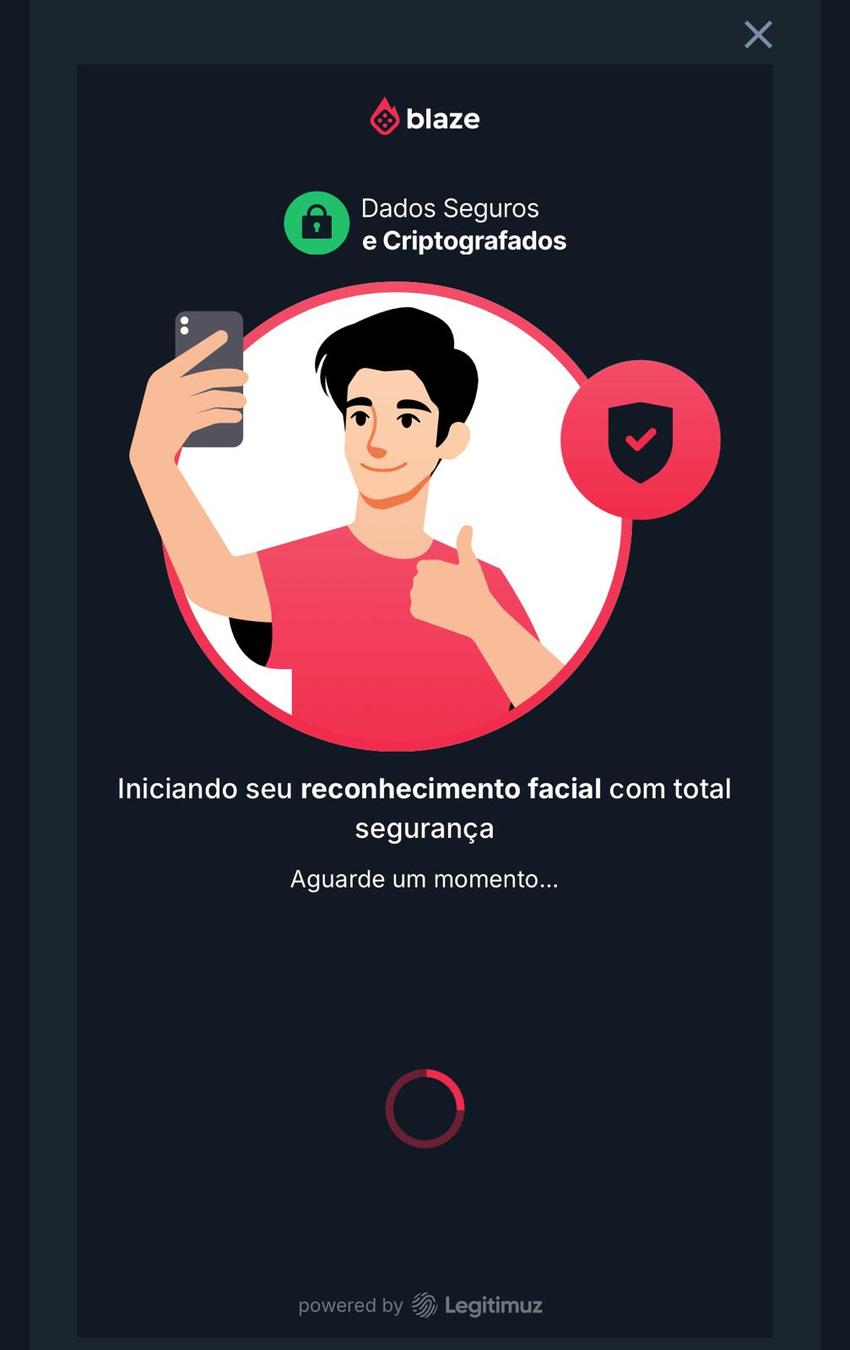This screenshot has height=1350, width=850.
Task: Expand the Dados Seguros e Criptografados section
Action: tap(425, 223)
